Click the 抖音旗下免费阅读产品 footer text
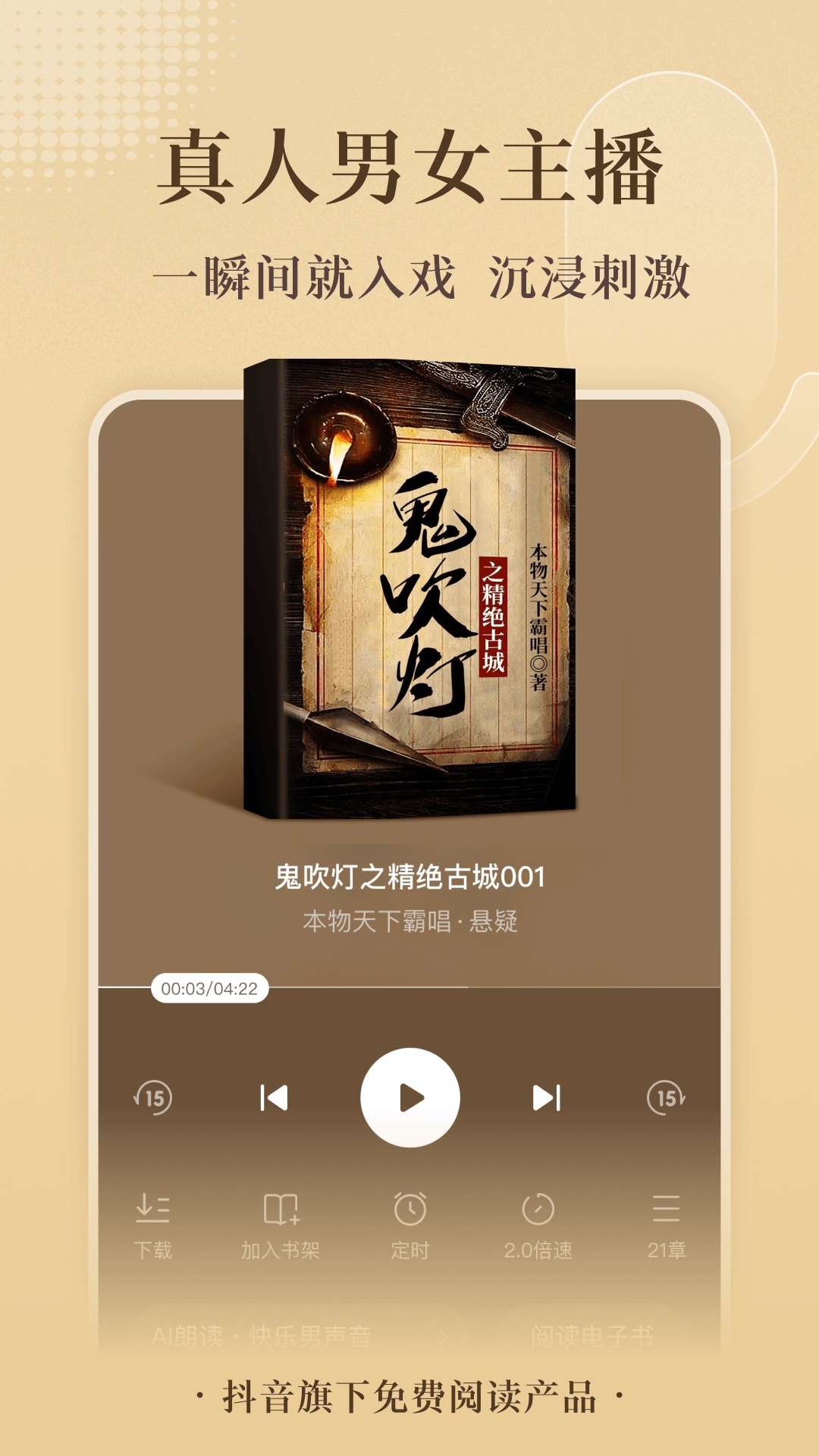The height and width of the screenshot is (1456, 819). [x=409, y=1400]
